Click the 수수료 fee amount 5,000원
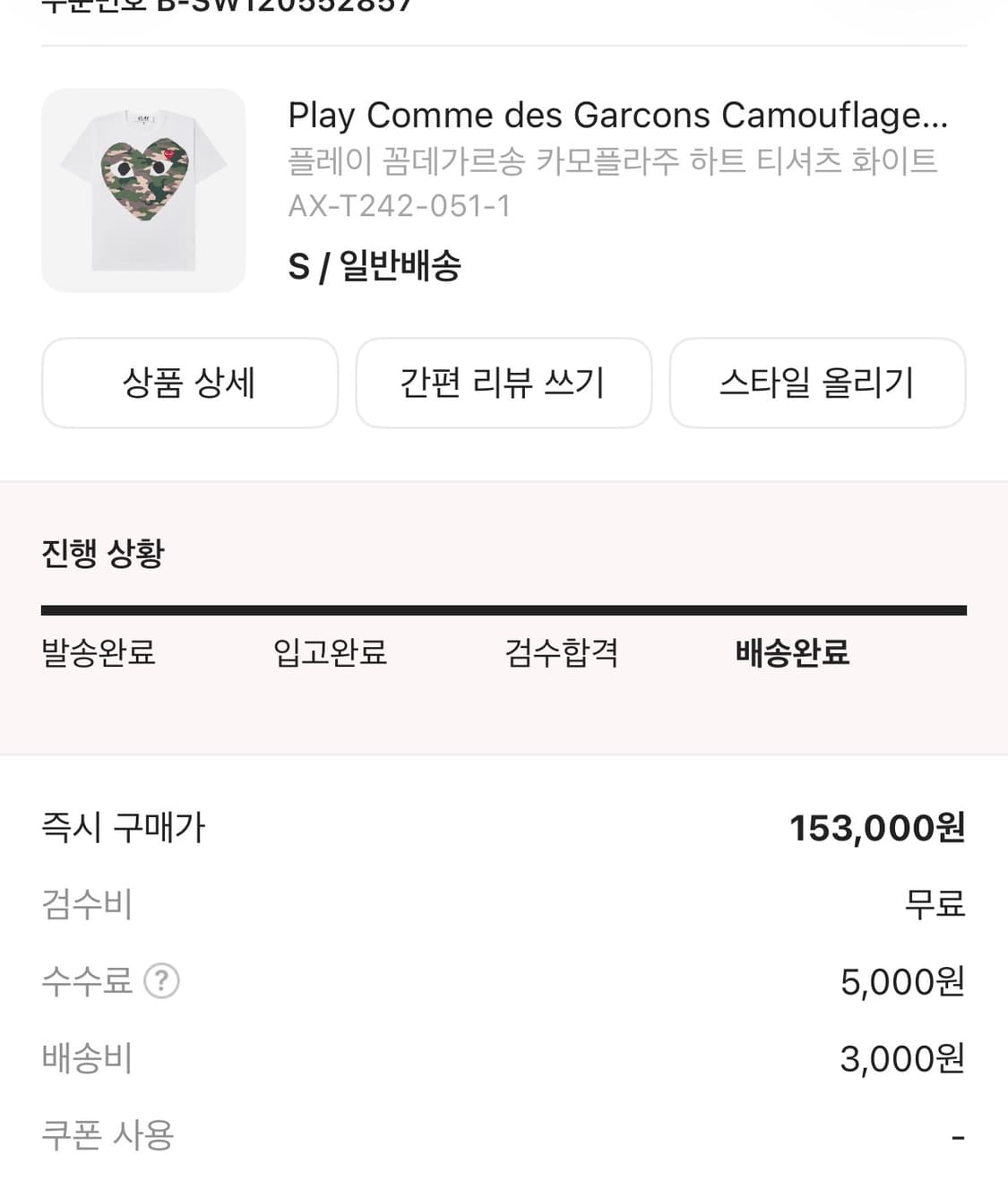The image size is (1008, 1190). pos(899,981)
